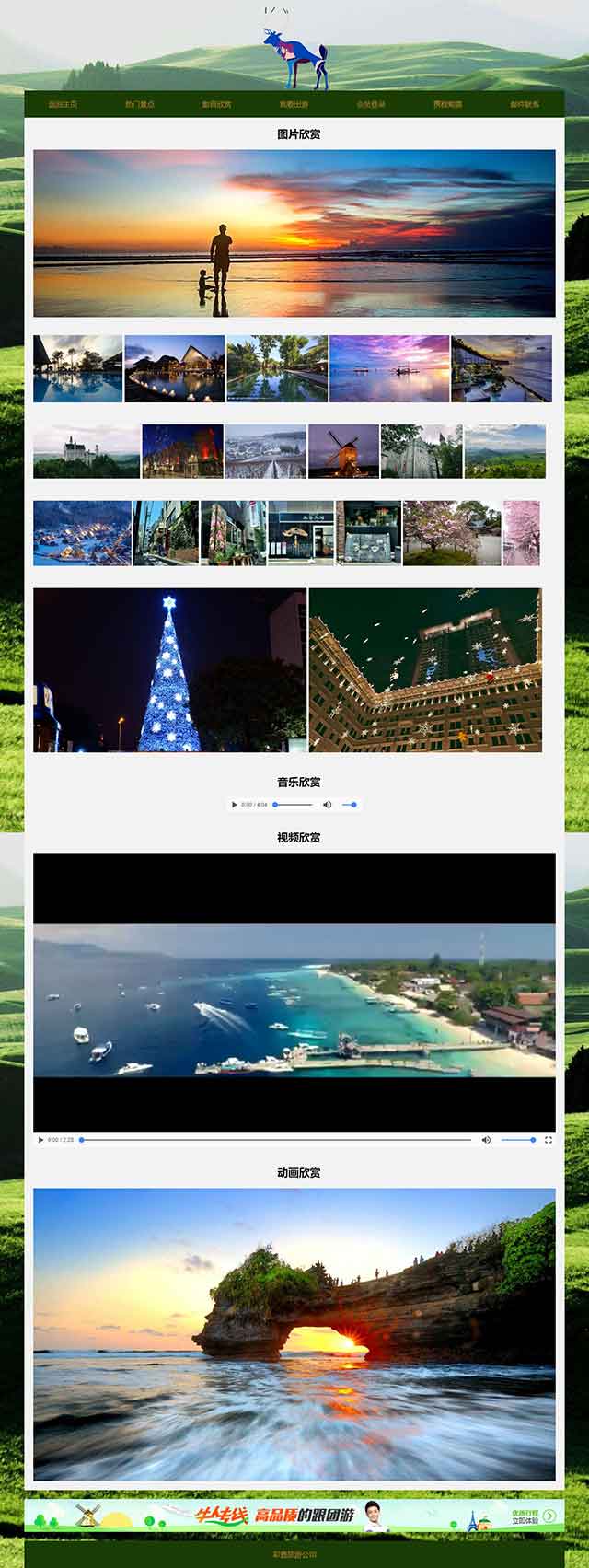Tap the video player's progress bar
The width and height of the screenshot is (589, 1568).
pos(276,1140)
